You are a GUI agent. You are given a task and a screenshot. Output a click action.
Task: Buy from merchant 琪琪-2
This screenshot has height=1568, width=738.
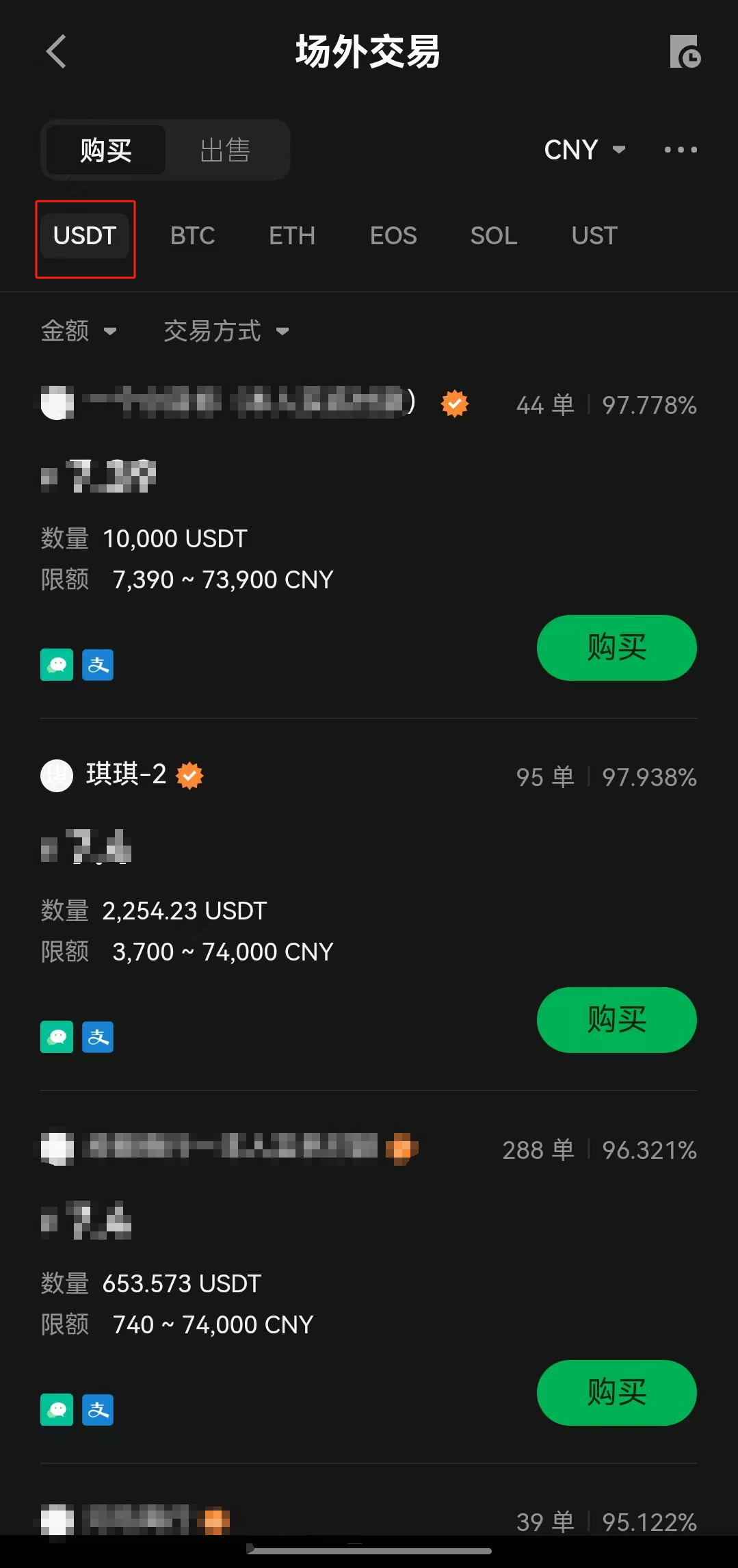[x=616, y=1020]
